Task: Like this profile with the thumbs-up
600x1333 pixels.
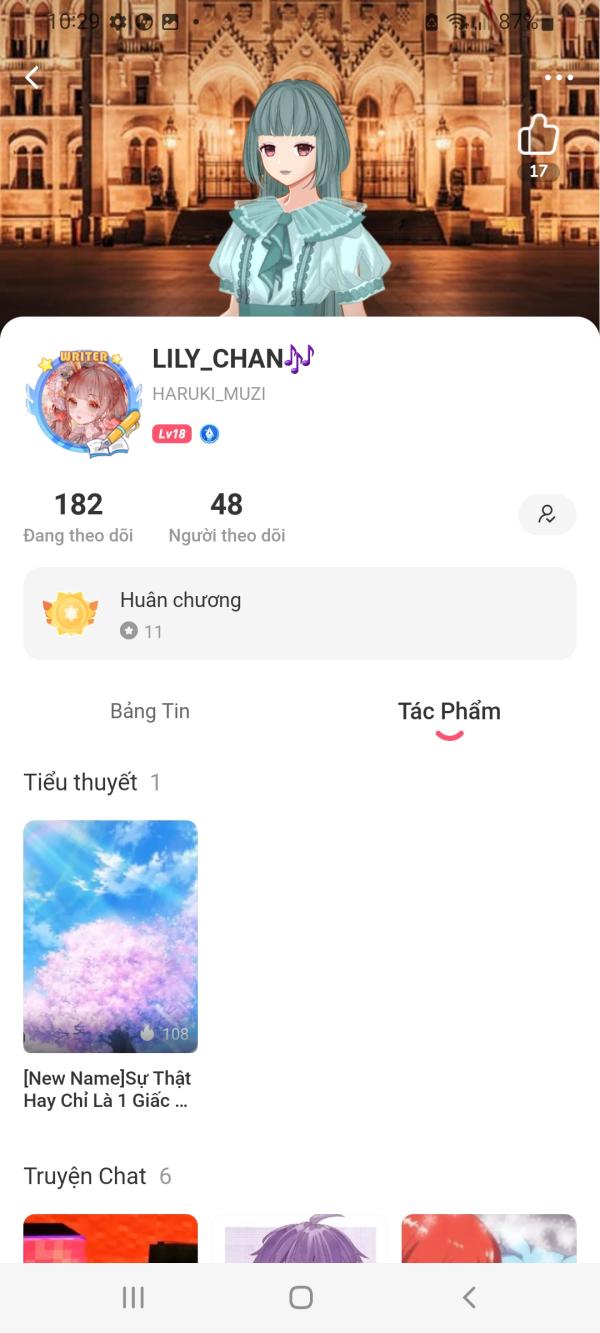Action: click(x=538, y=136)
